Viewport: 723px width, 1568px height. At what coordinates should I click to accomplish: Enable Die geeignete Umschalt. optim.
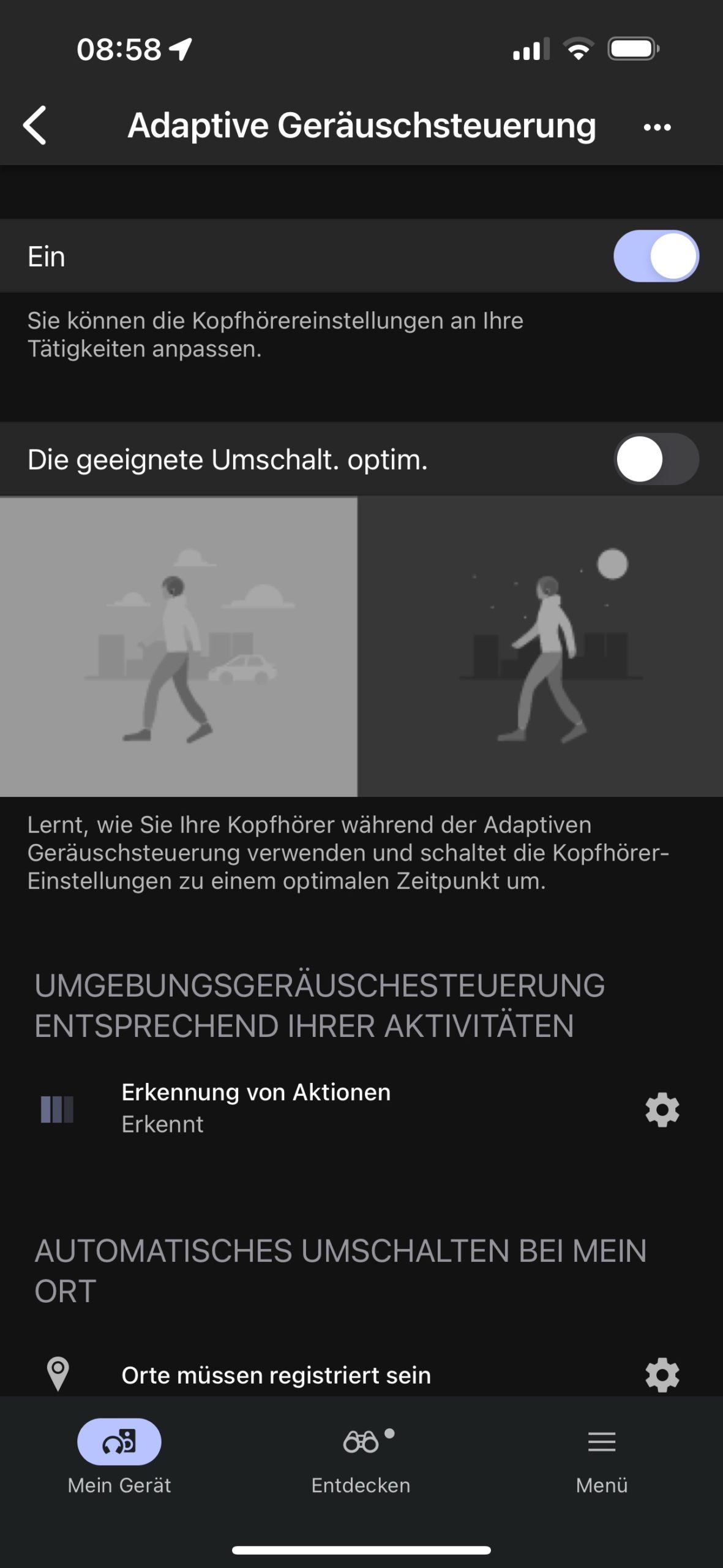point(656,459)
